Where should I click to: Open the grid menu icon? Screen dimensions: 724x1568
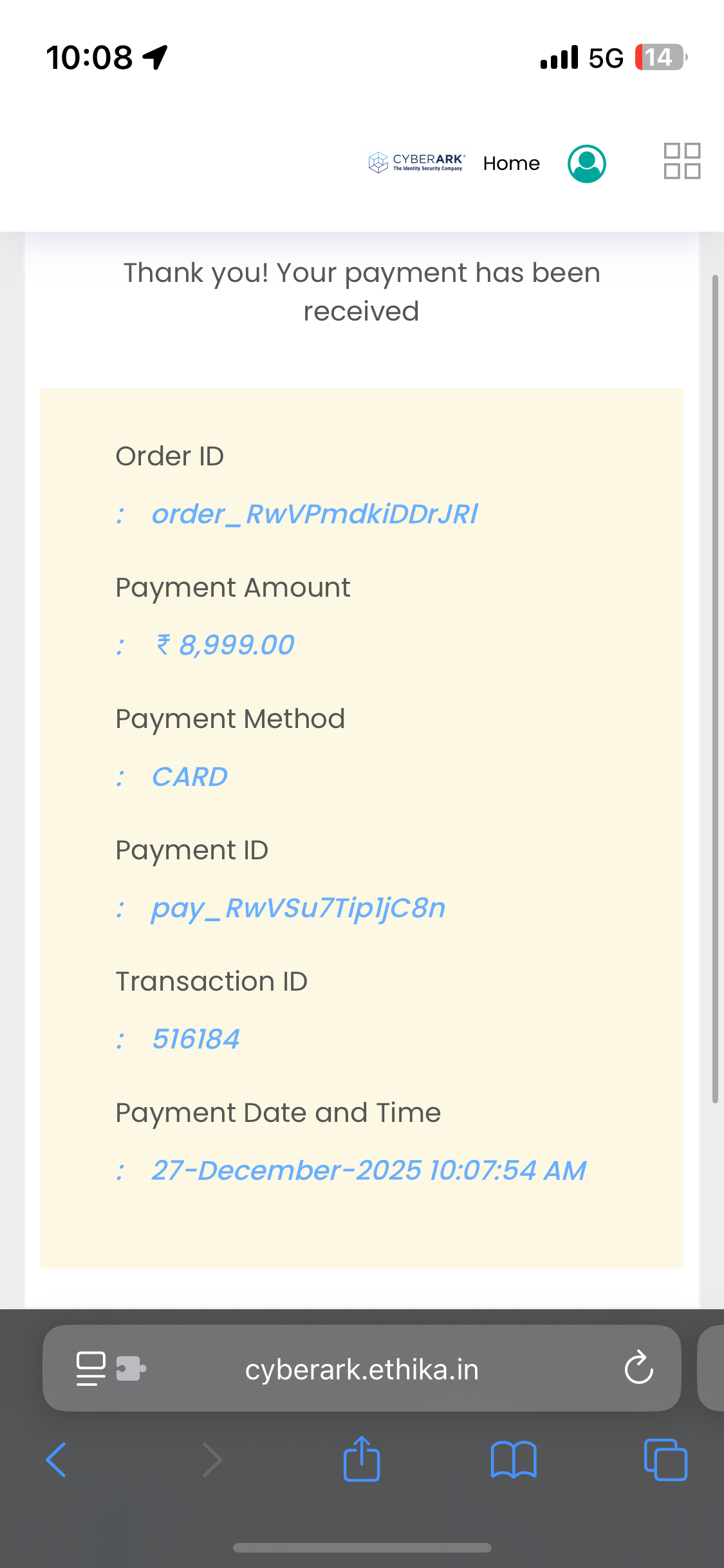682,161
